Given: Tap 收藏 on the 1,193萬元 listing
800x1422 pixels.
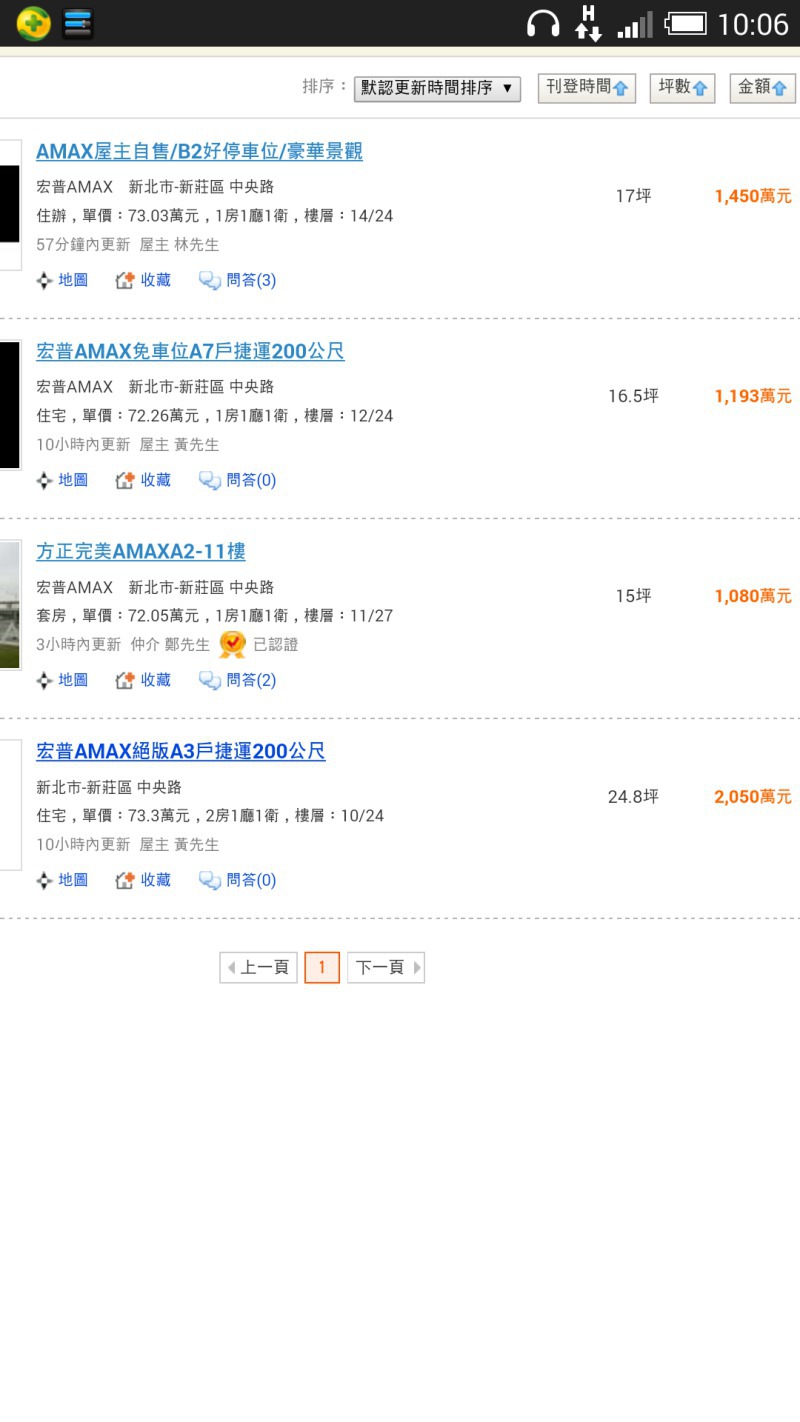Looking at the screenshot, I should (x=143, y=480).
